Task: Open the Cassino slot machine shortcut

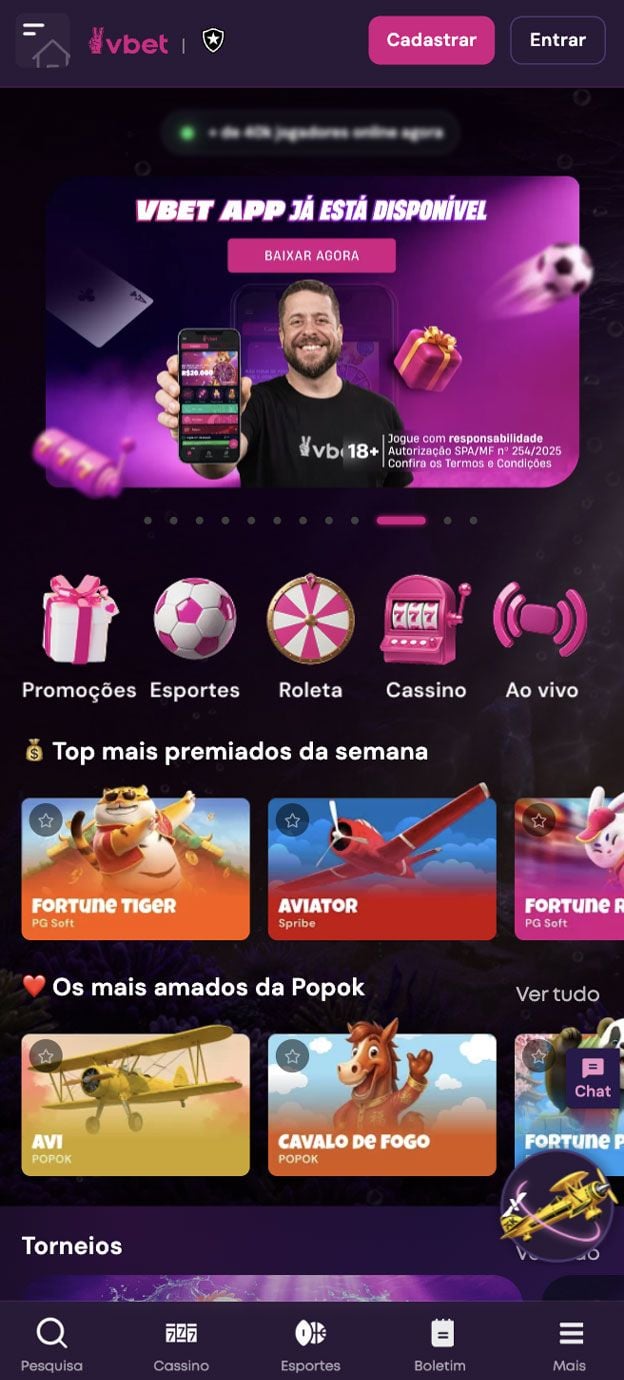Action: point(426,636)
